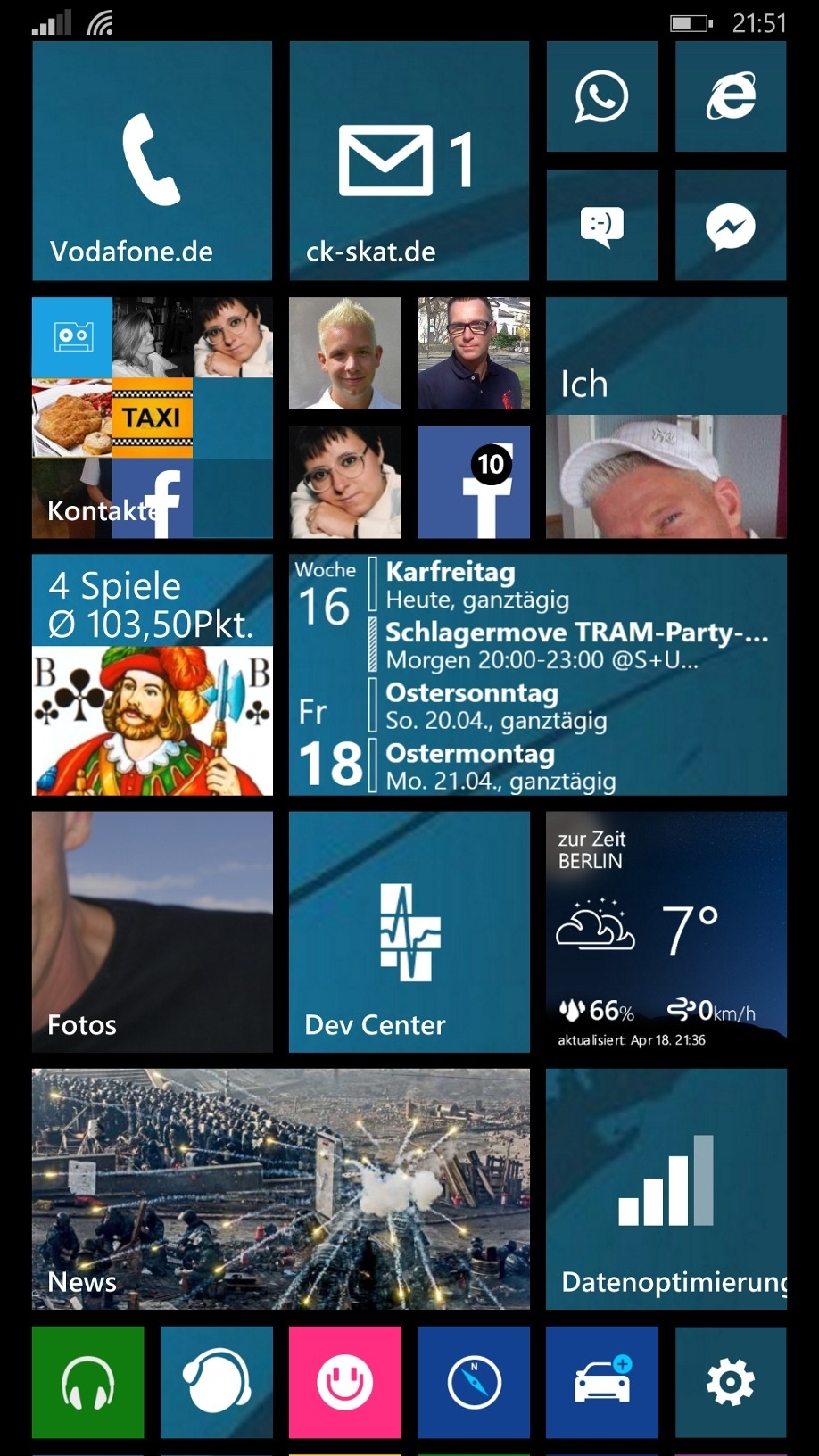This screenshot has width=819, height=1456.
Task: Open the Ich profile tile
Action: 666,418
